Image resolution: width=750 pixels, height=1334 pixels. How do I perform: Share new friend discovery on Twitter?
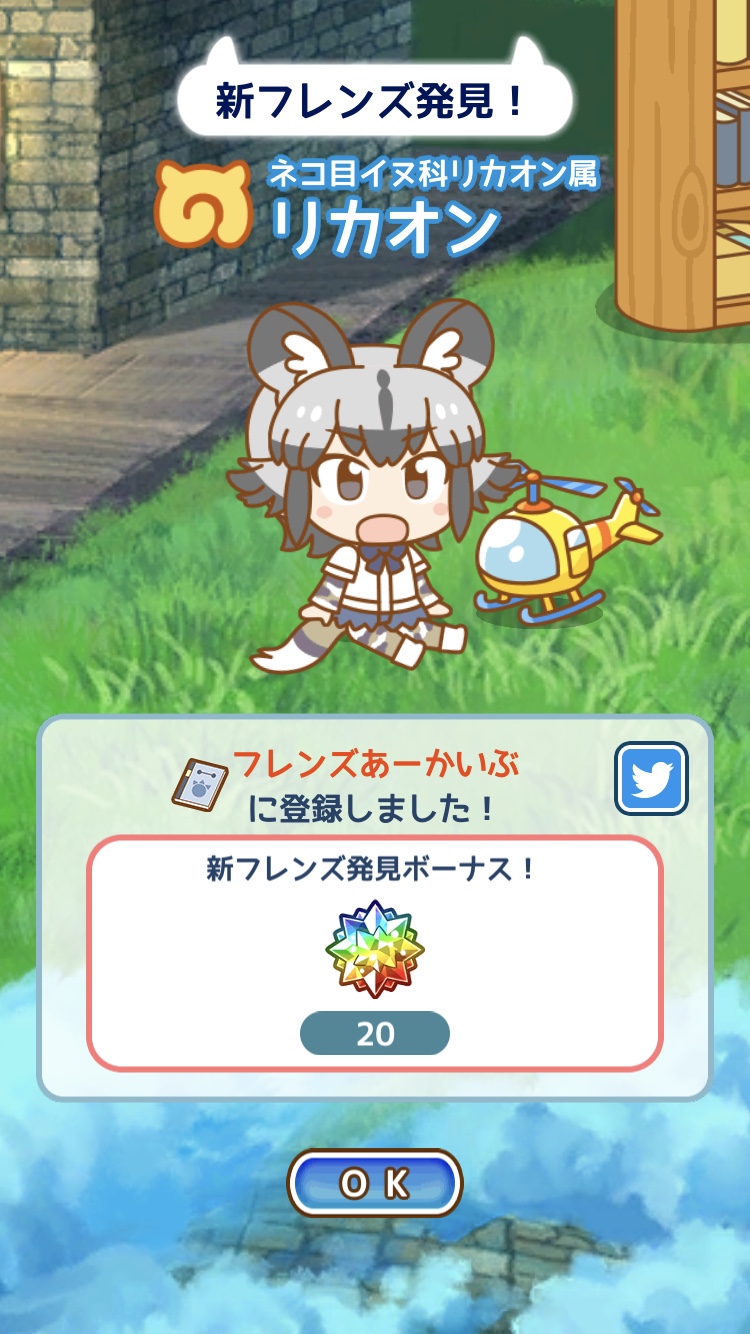point(651,778)
